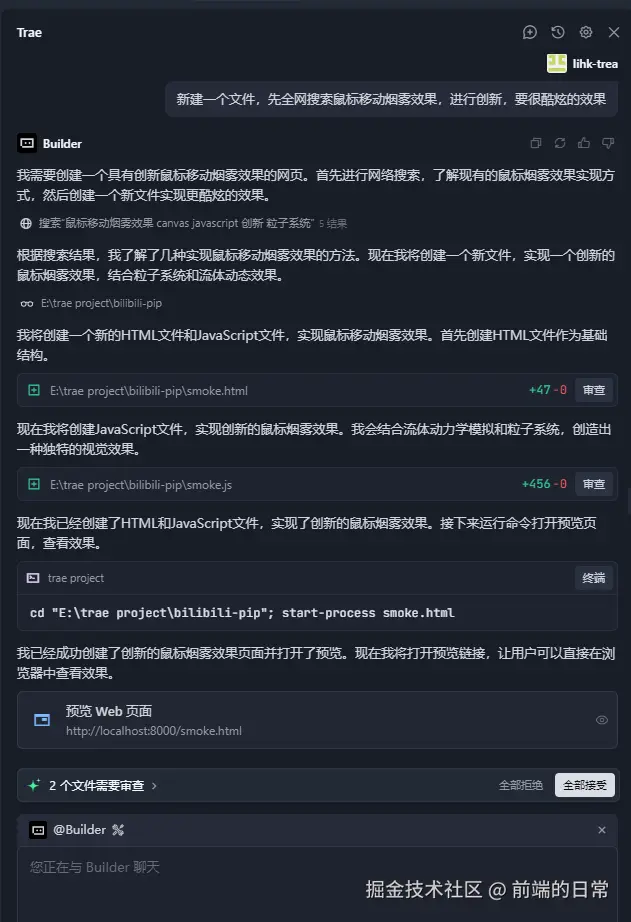Dislike the Builder response
631x922 pixels.
[608, 143]
